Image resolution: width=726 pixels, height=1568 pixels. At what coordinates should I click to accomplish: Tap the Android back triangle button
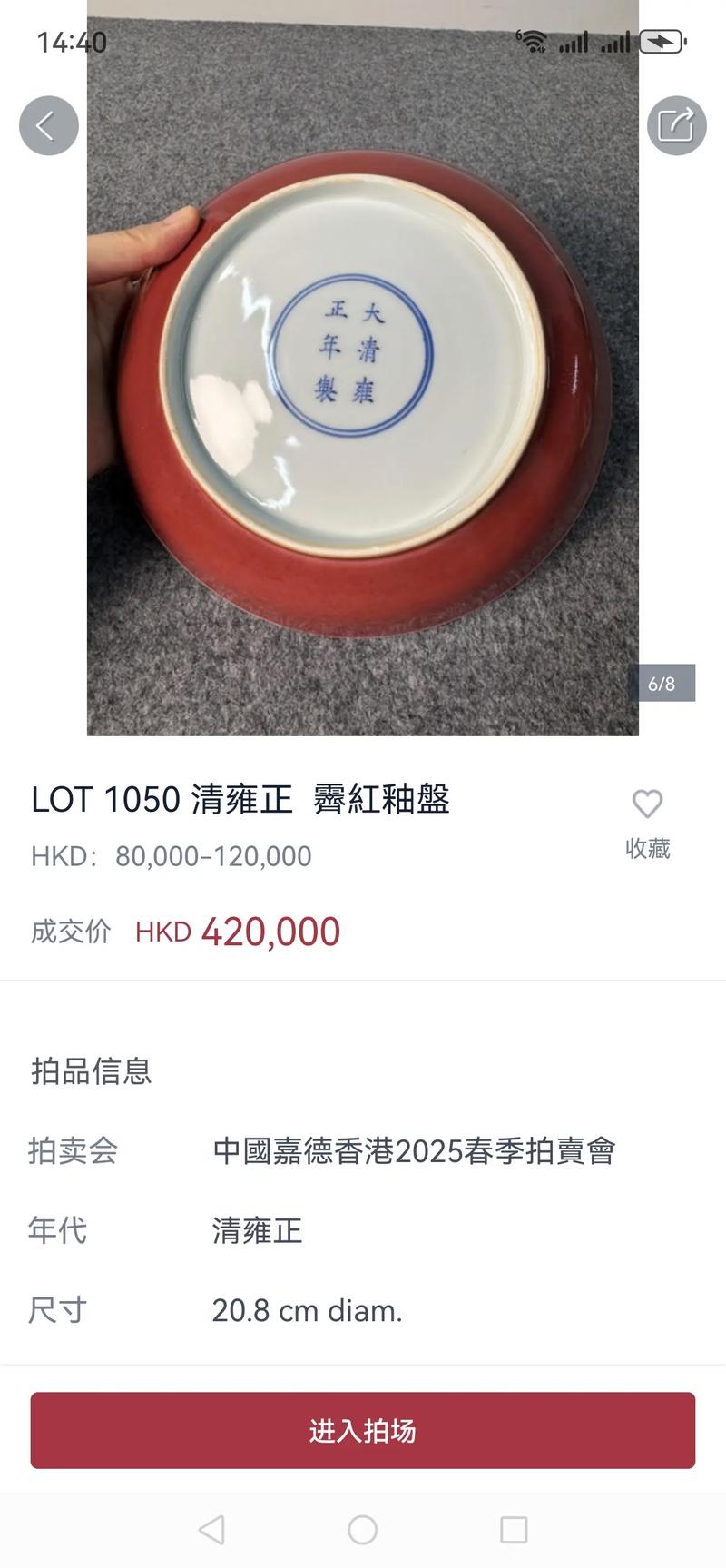pos(212,1530)
